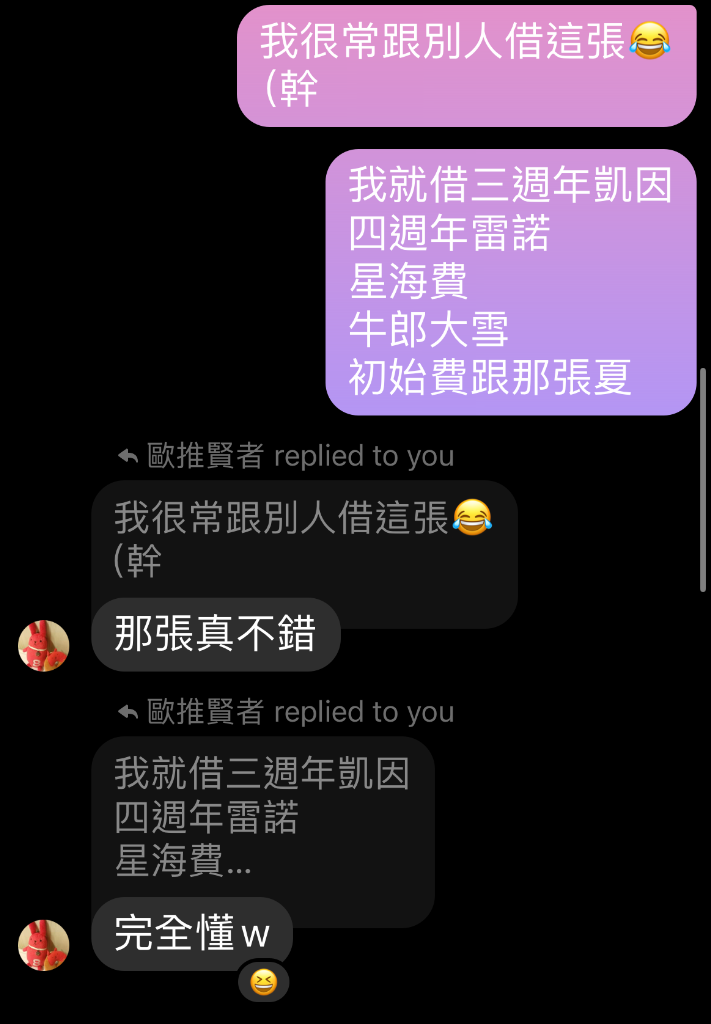711x1024 pixels.
Task: Jump to the original via quoted reply above 完全懂w
Action: [x=262, y=817]
